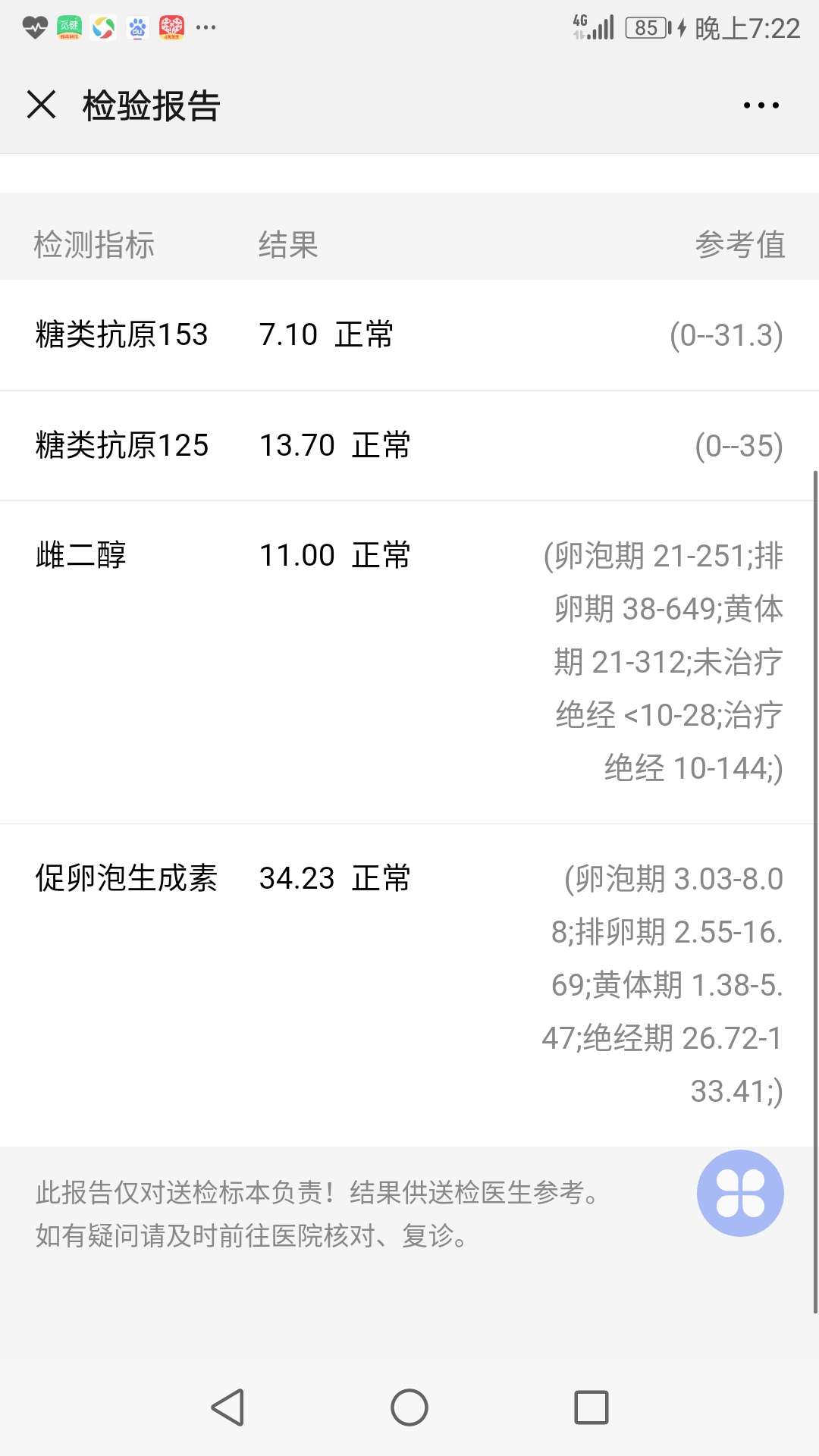Open the red app notification icon in status bar
819x1456 pixels.
[x=173, y=25]
